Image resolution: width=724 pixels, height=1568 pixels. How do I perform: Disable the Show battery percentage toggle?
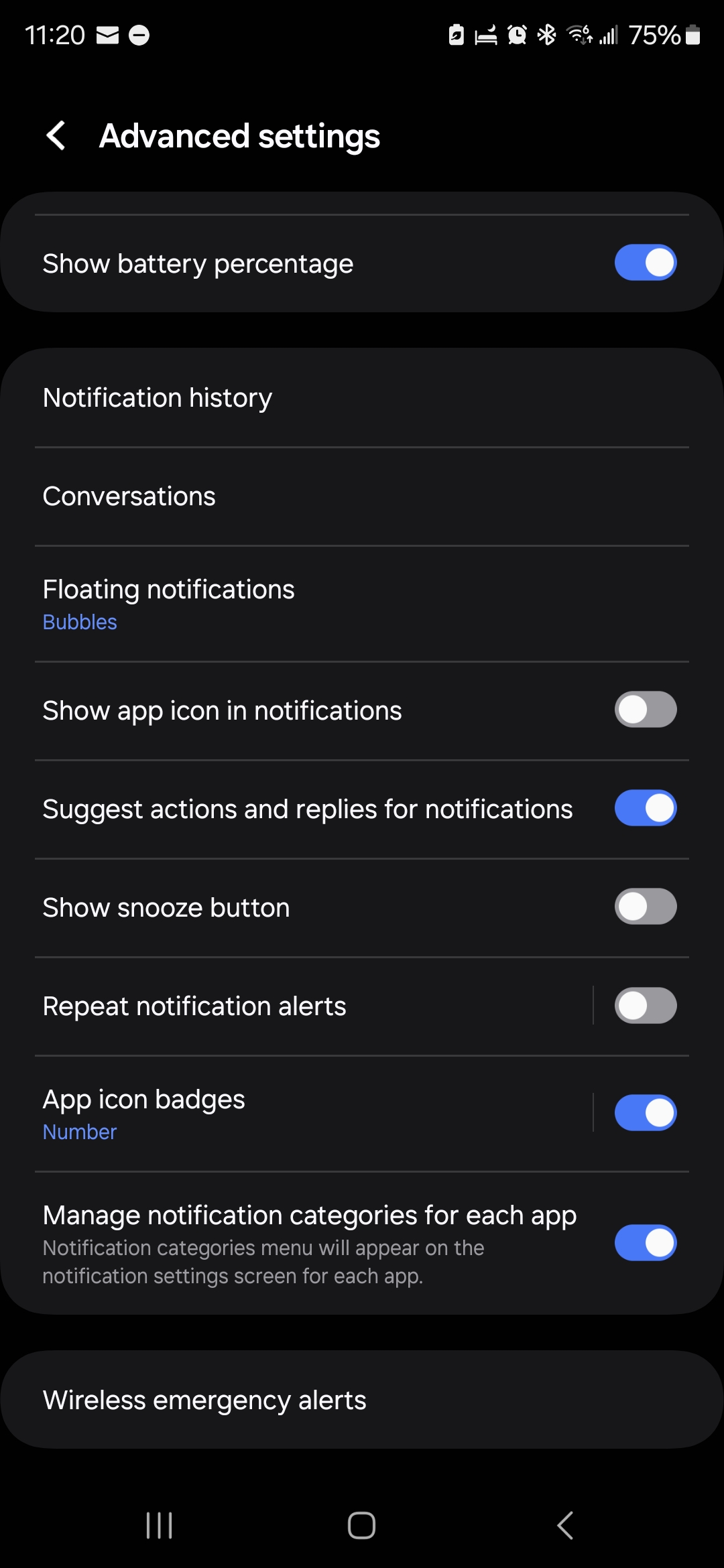[x=645, y=262]
